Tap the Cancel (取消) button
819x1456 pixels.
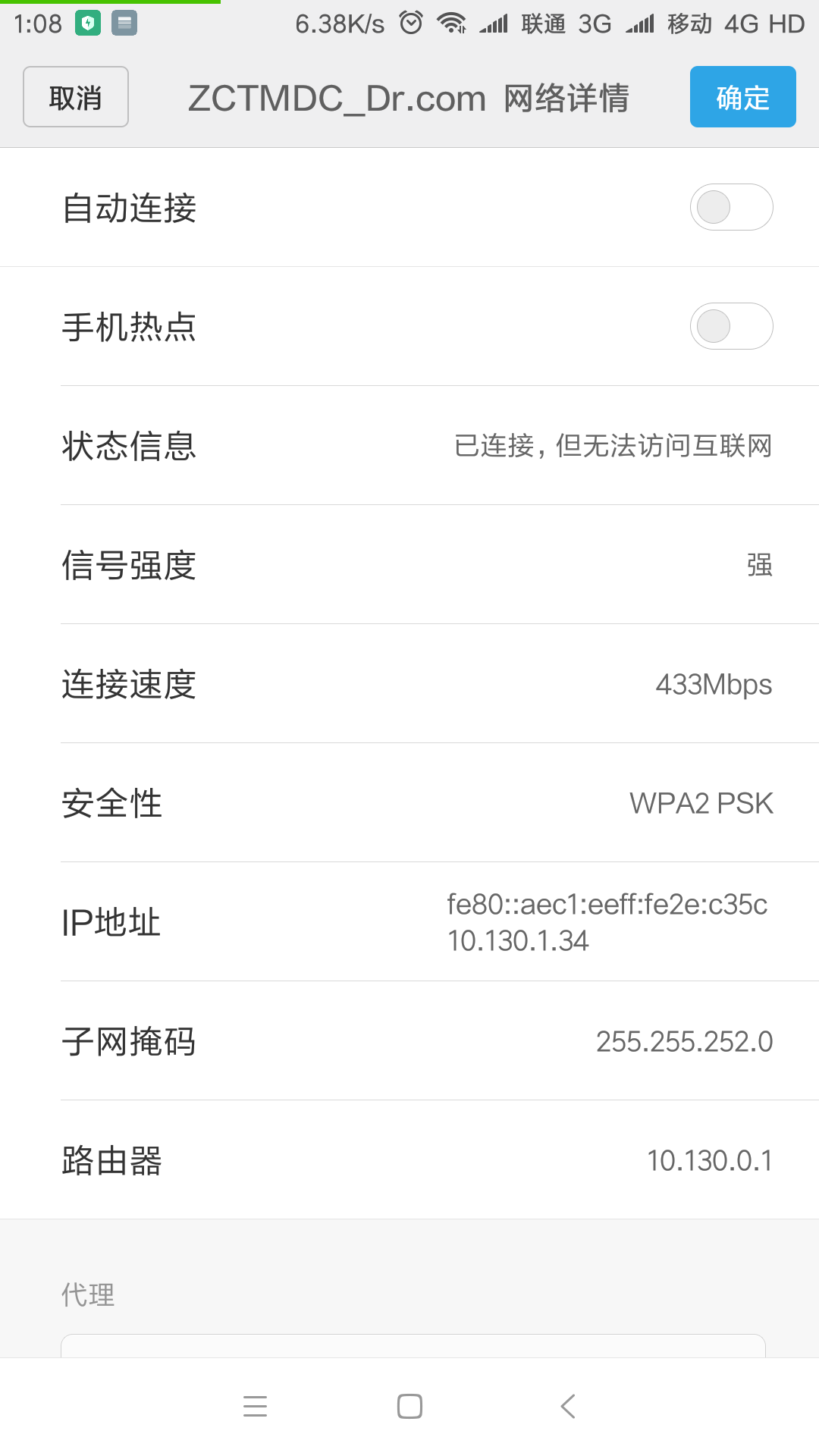pos(75,96)
